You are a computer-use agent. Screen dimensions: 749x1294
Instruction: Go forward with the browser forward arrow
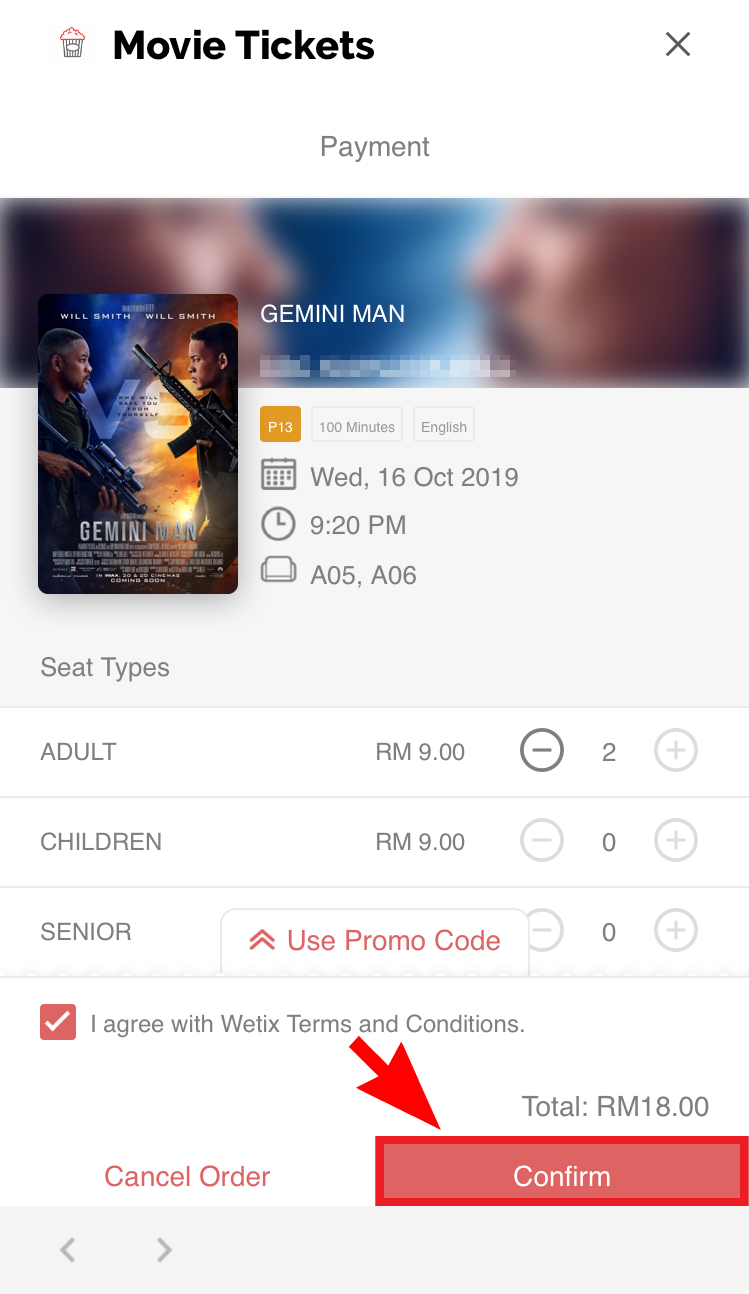point(165,1249)
